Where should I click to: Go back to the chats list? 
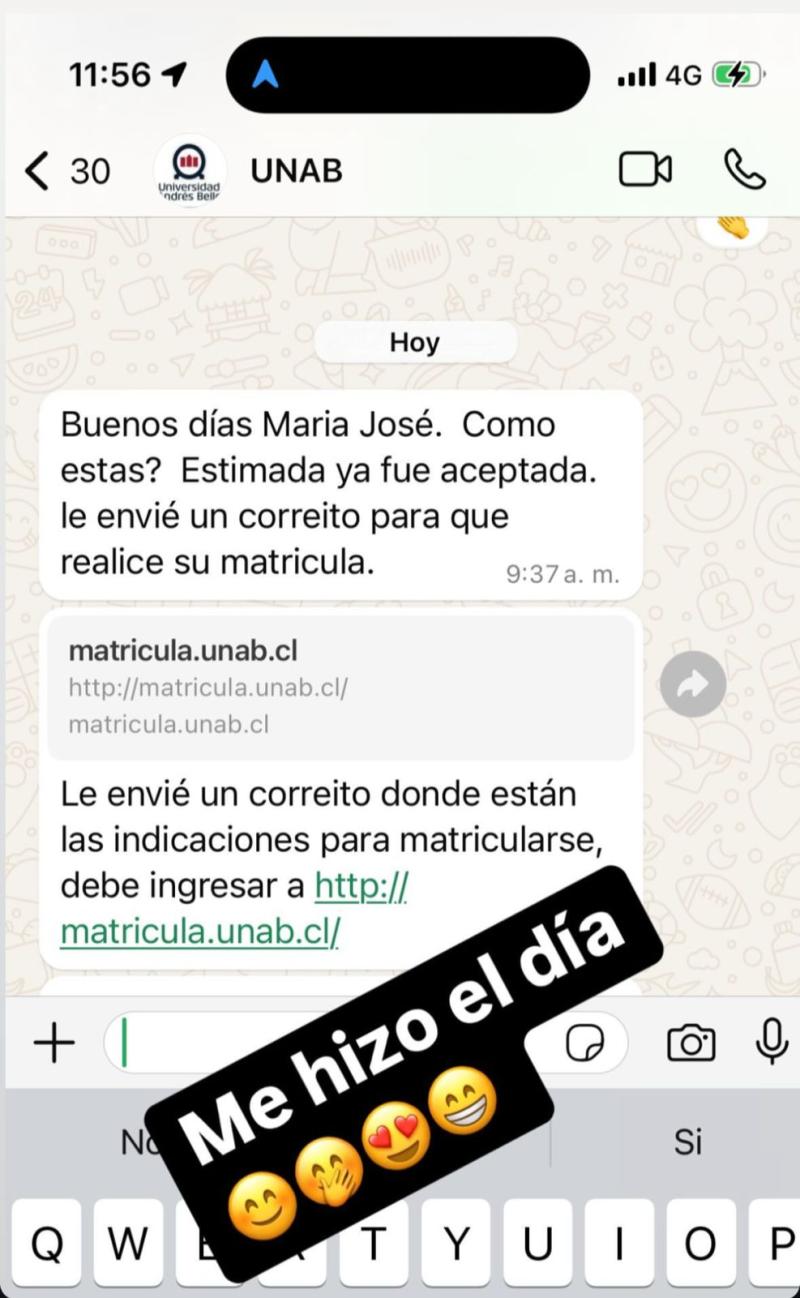35,170
